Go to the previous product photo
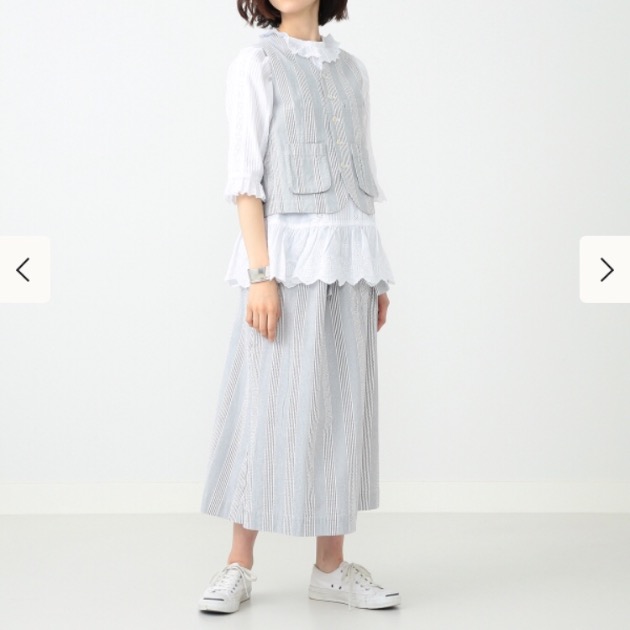 (23, 270)
